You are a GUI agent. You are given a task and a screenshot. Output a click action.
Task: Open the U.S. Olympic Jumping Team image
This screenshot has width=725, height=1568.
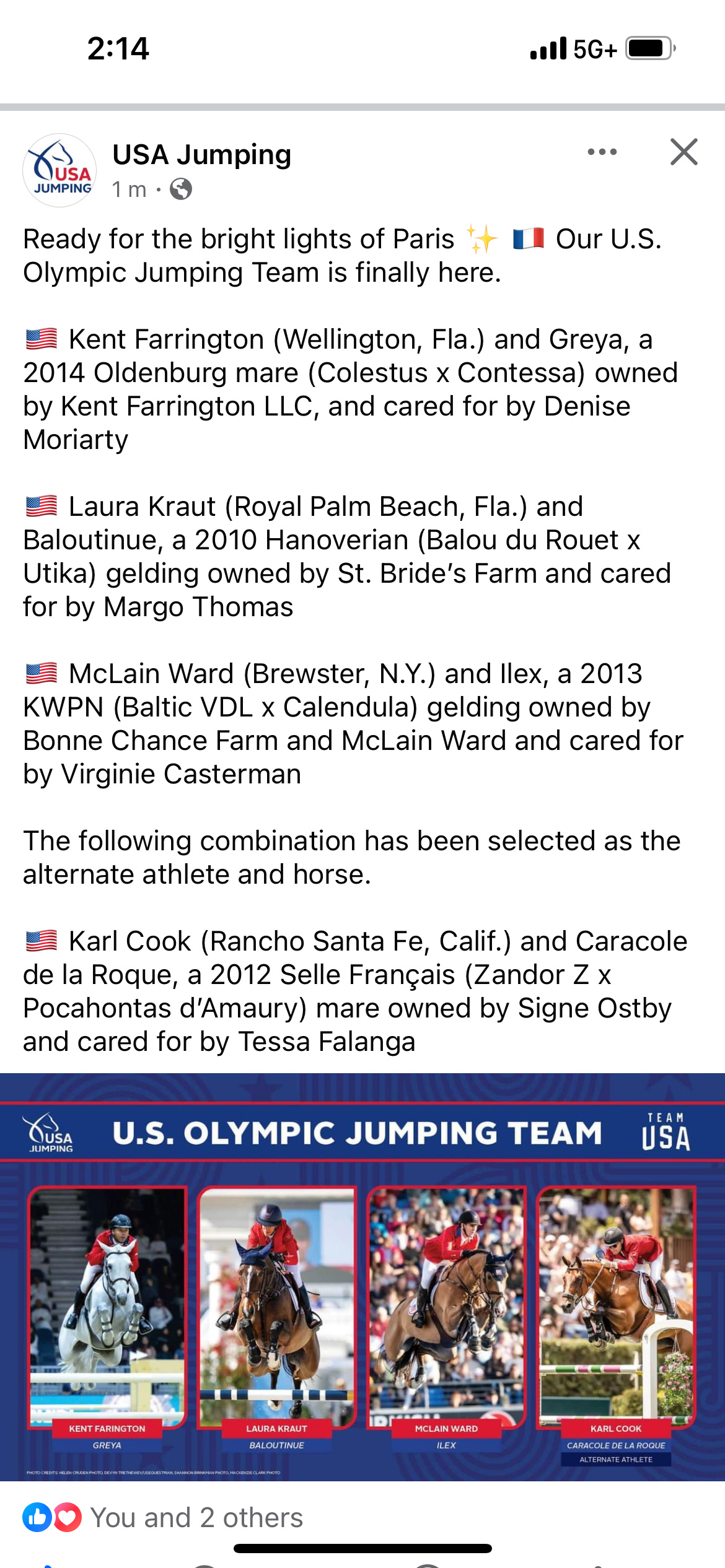click(362, 1277)
